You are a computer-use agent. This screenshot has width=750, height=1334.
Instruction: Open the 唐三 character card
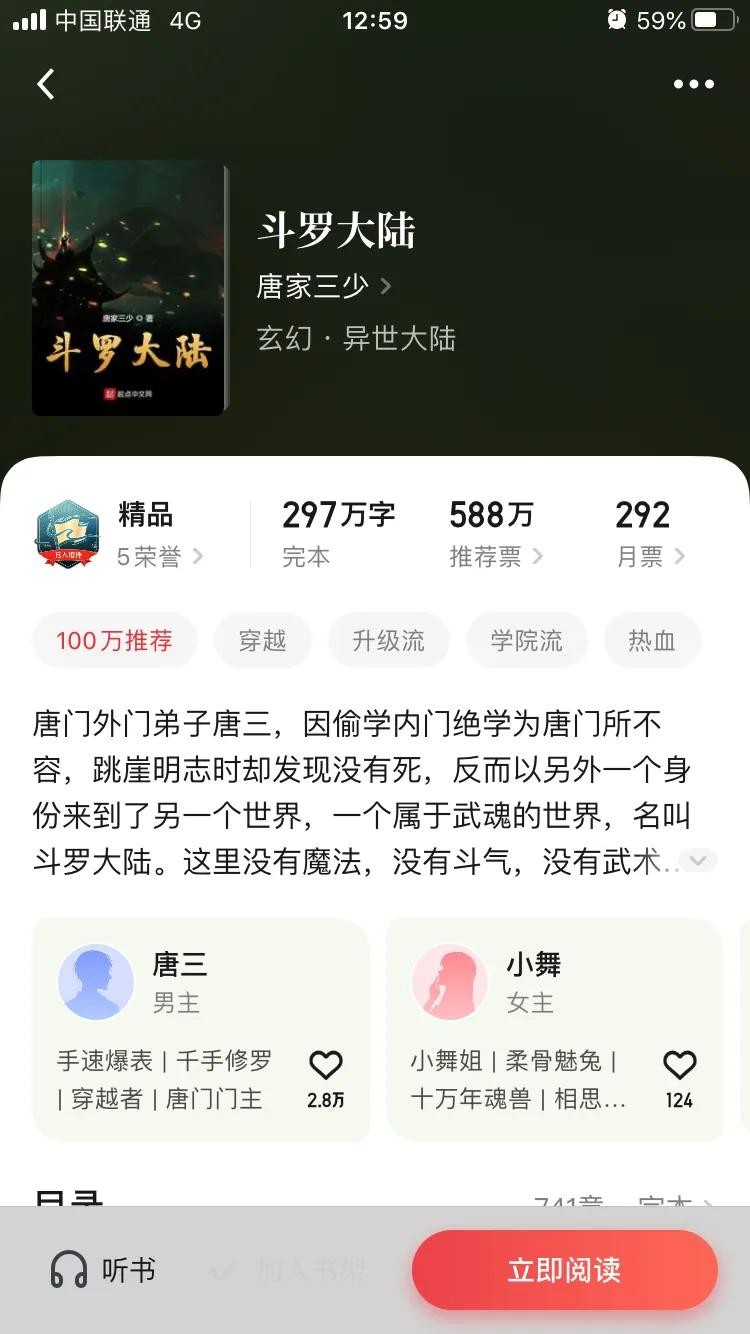(180, 982)
